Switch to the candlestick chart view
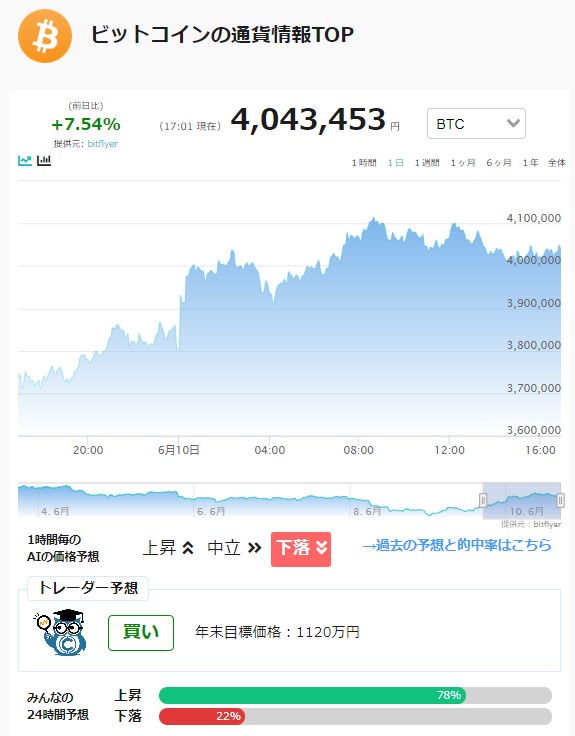Screen dimensions: 575x736 44,161
